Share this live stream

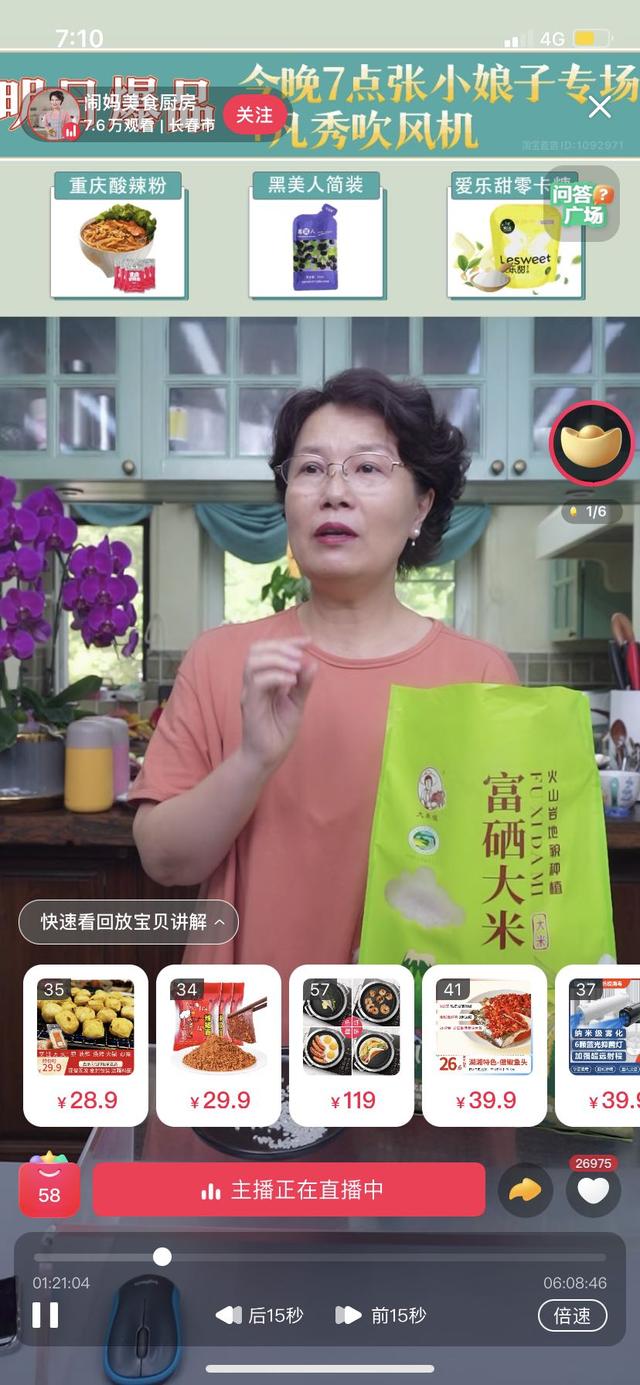click(x=525, y=1190)
